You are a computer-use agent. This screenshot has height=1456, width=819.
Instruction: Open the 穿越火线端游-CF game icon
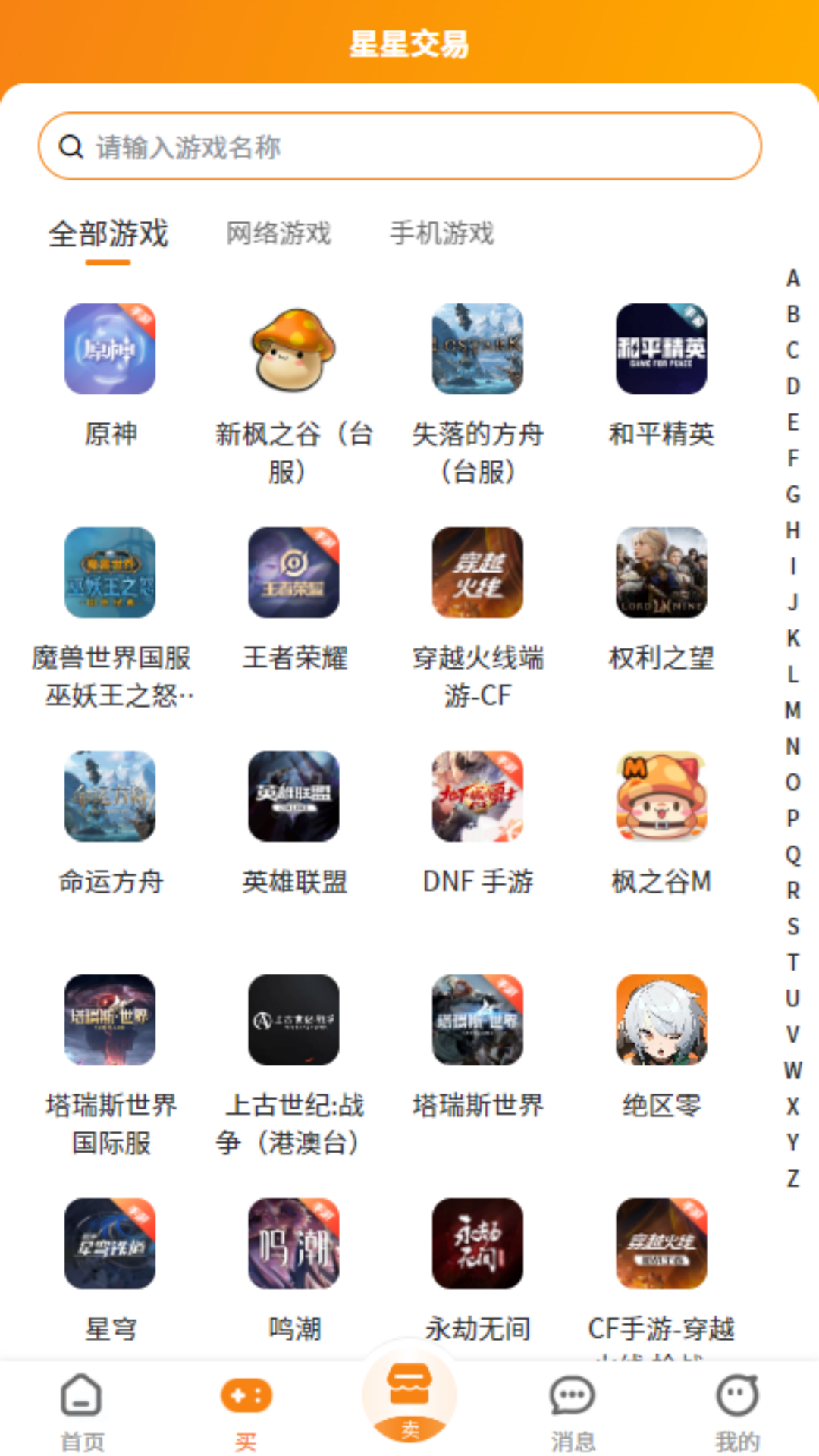tap(476, 573)
